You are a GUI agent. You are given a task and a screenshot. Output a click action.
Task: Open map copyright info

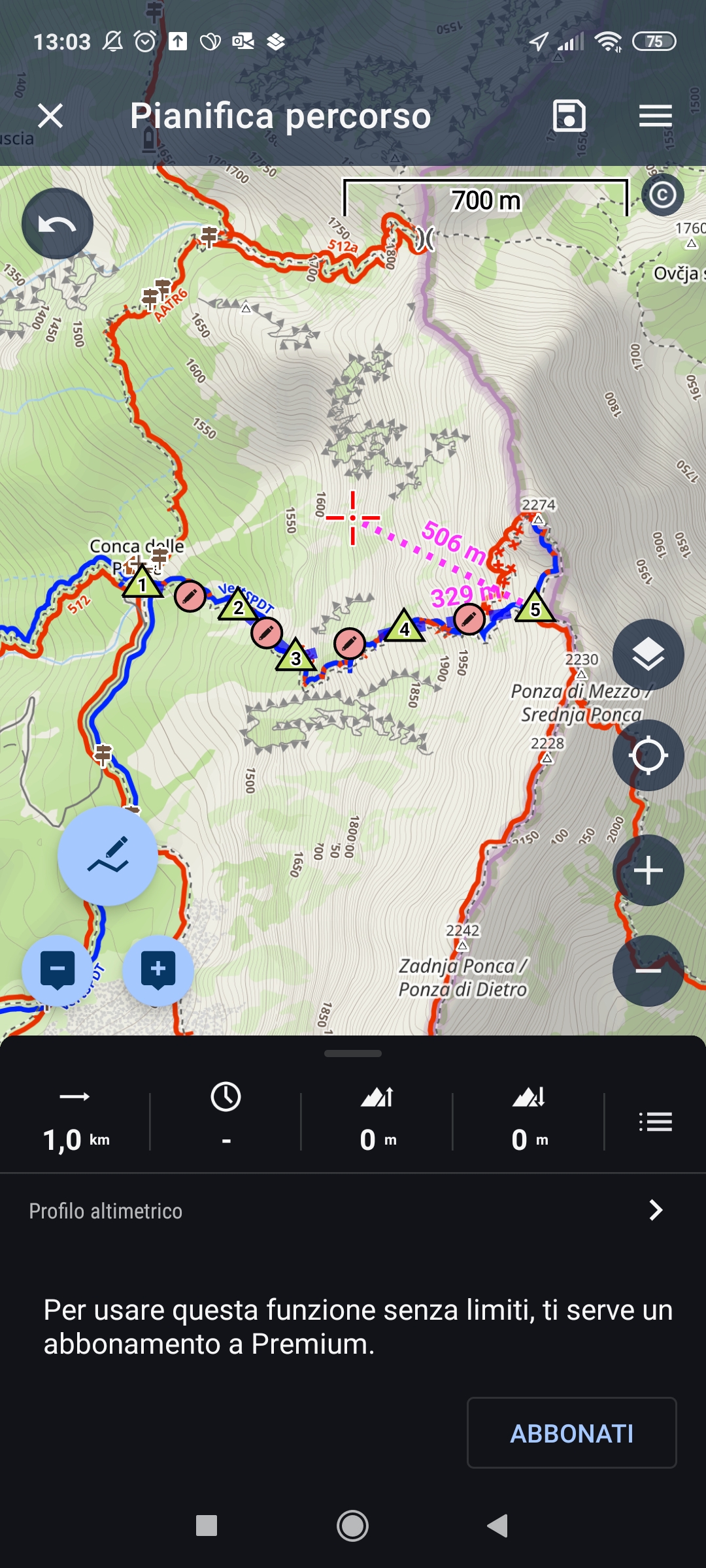(x=662, y=195)
